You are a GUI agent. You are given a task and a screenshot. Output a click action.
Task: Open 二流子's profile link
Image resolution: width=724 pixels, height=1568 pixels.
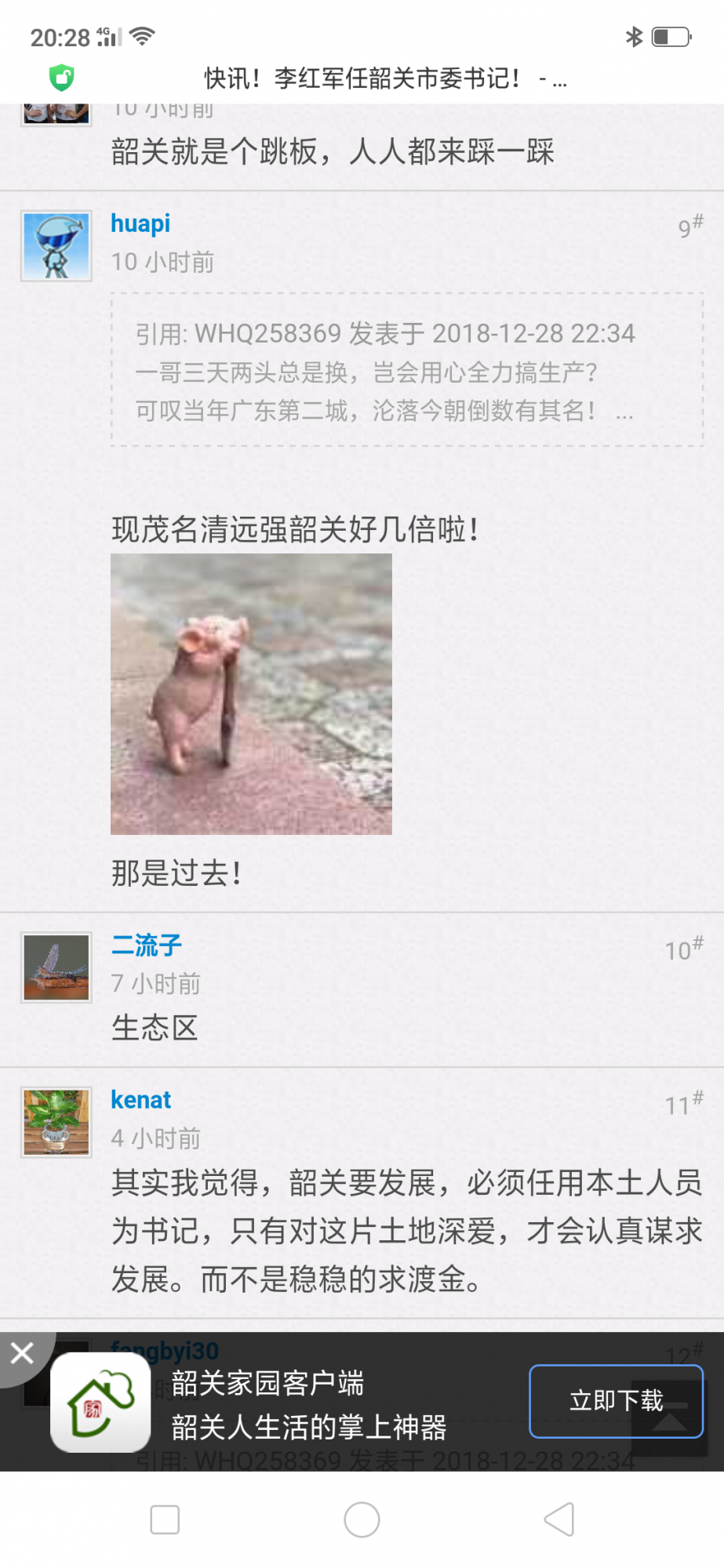pos(145,946)
